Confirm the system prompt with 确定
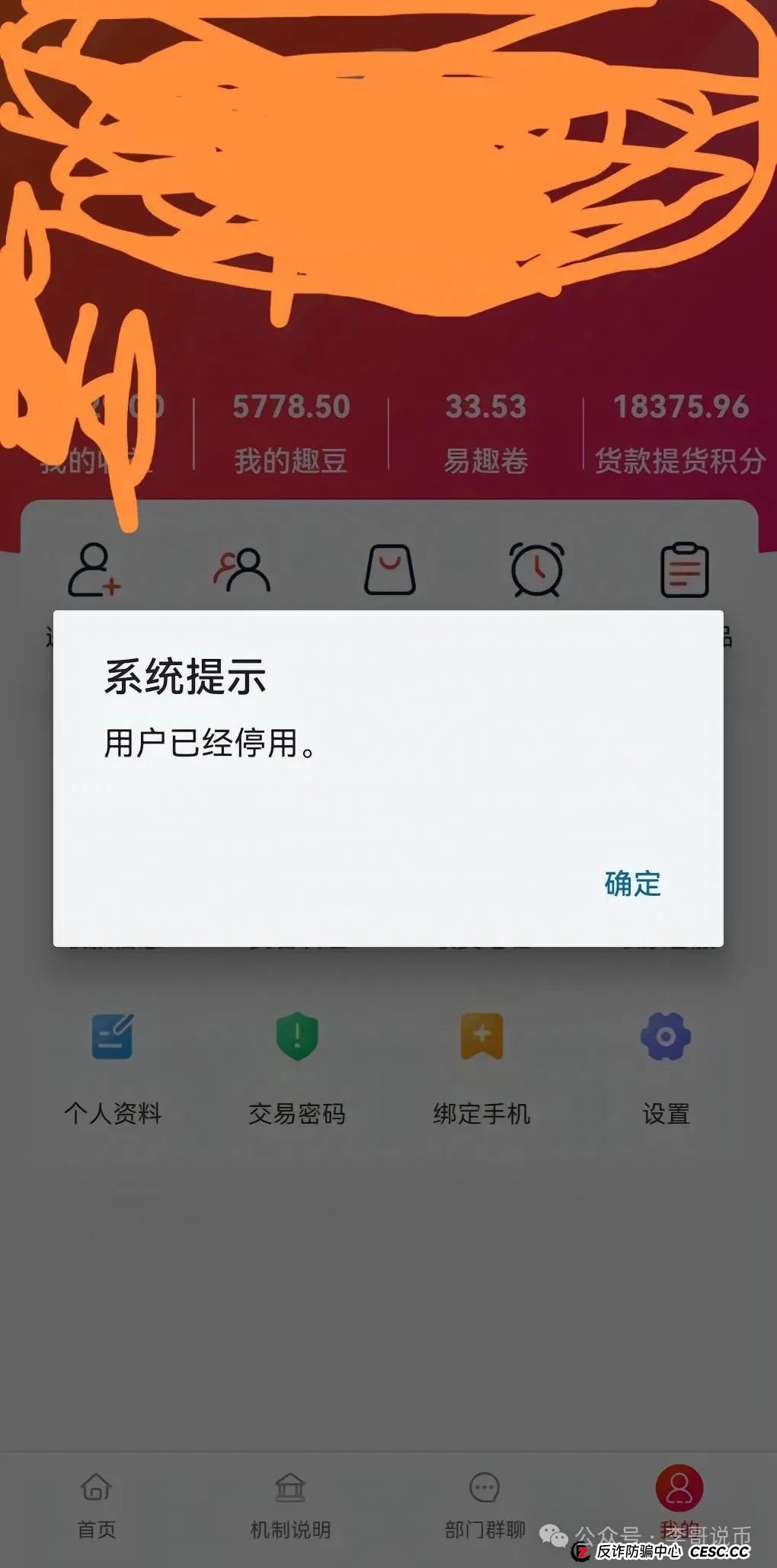The image size is (777, 1568). pos(632,884)
